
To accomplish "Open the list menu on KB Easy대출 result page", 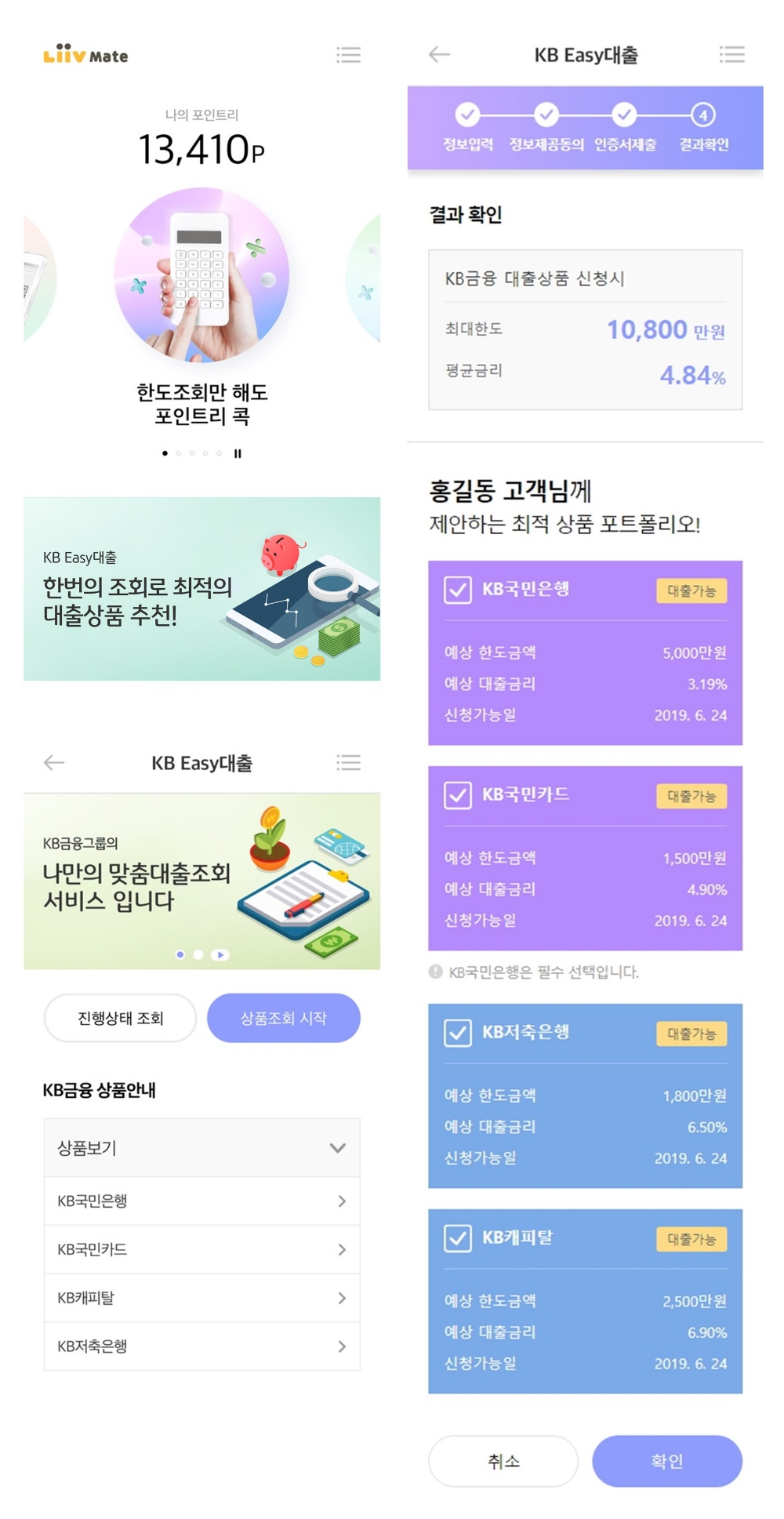I will (732, 55).
